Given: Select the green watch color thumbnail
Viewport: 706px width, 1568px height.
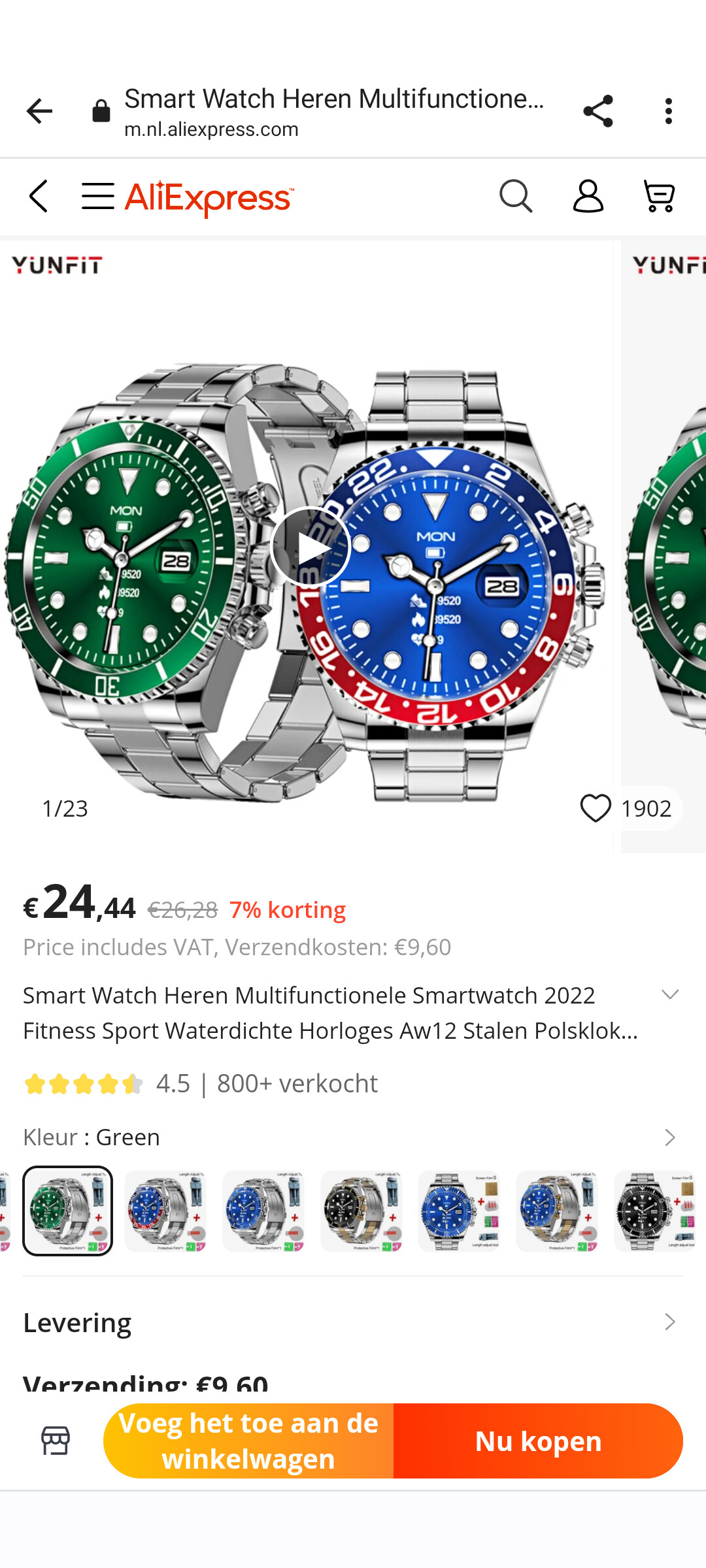Looking at the screenshot, I should coord(67,1211).
